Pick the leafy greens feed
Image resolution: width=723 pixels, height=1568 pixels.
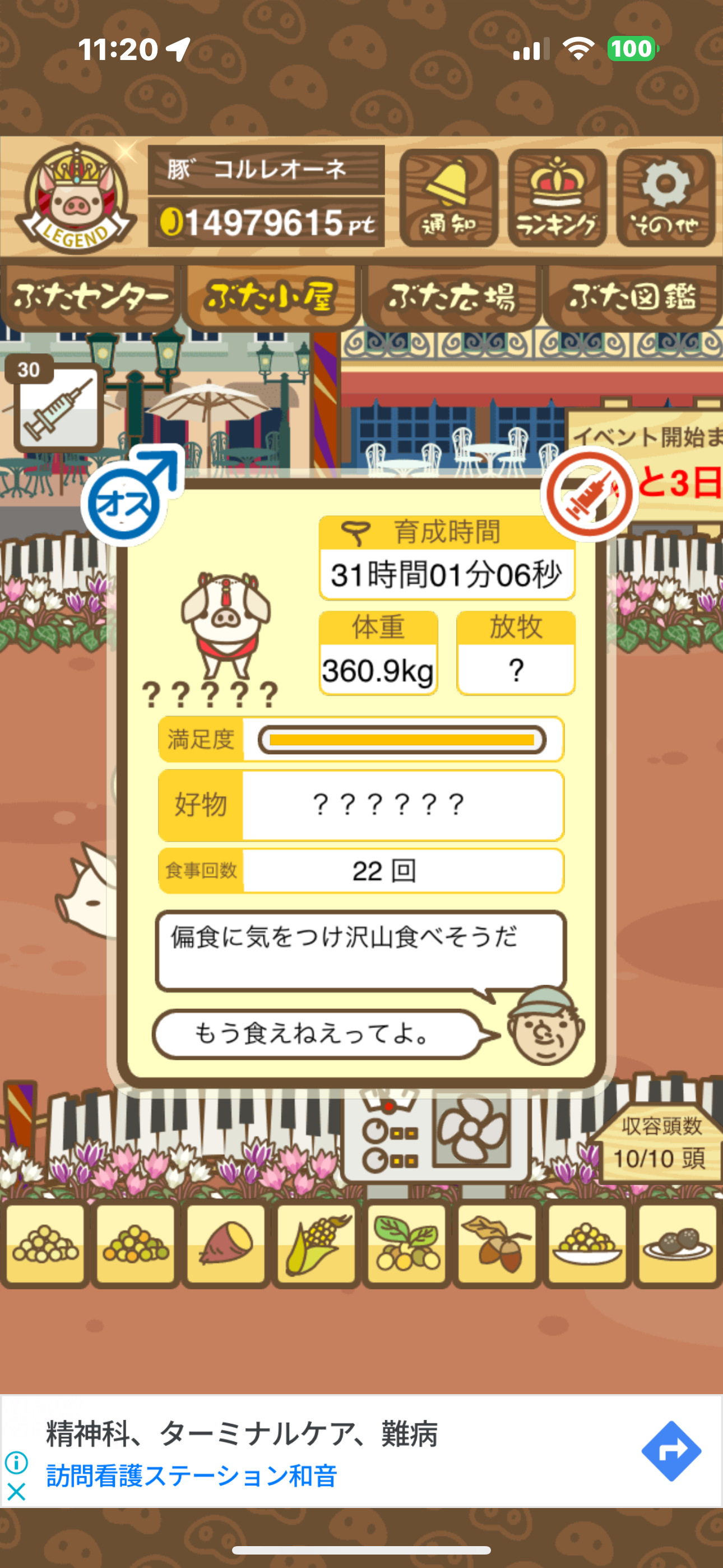[406, 1244]
